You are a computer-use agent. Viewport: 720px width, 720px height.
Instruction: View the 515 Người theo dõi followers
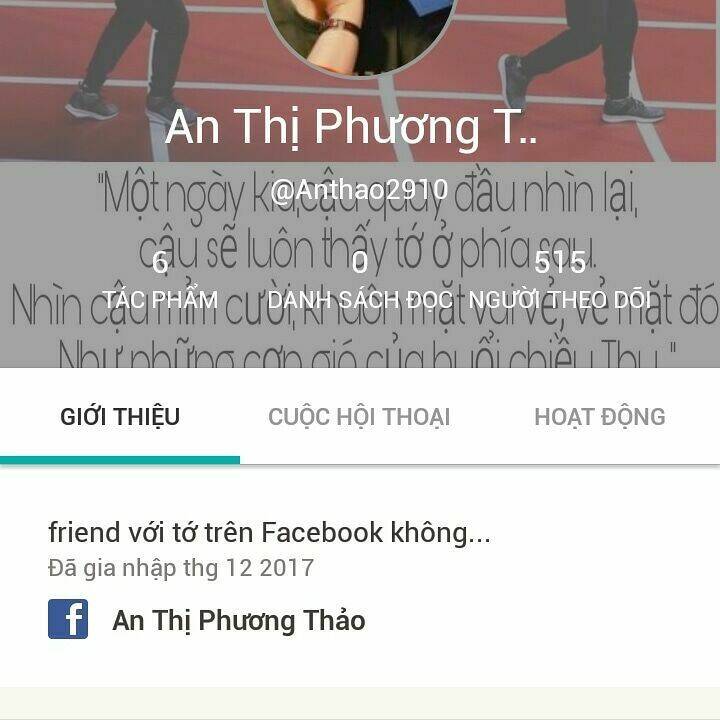point(560,281)
